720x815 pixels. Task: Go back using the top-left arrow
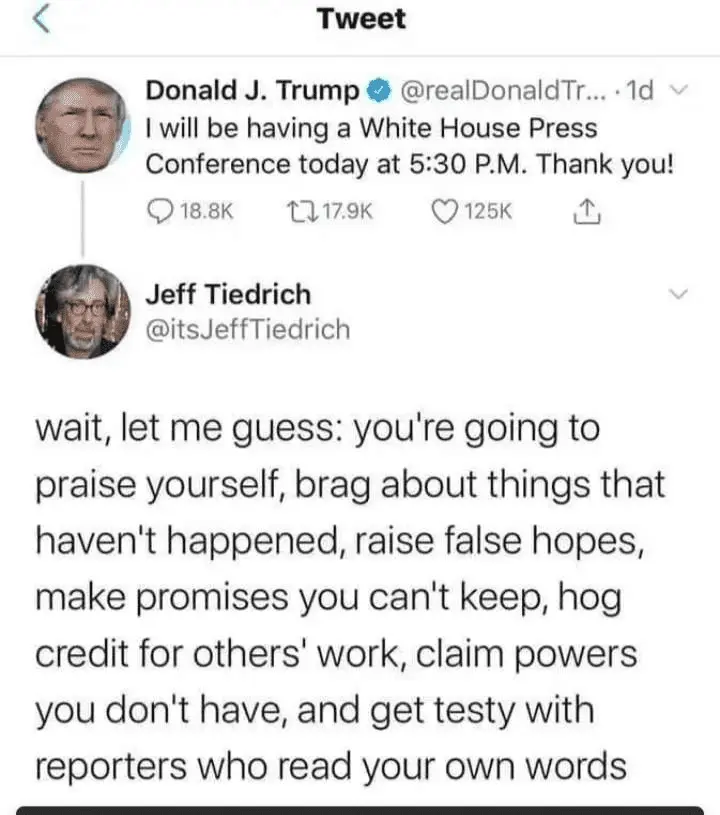tap(42, 21)
